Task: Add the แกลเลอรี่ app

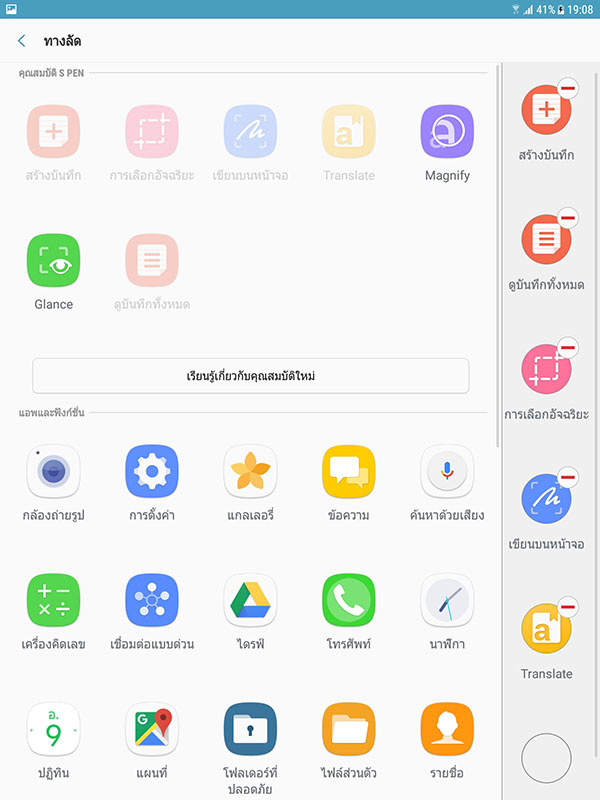Action: 250,471
